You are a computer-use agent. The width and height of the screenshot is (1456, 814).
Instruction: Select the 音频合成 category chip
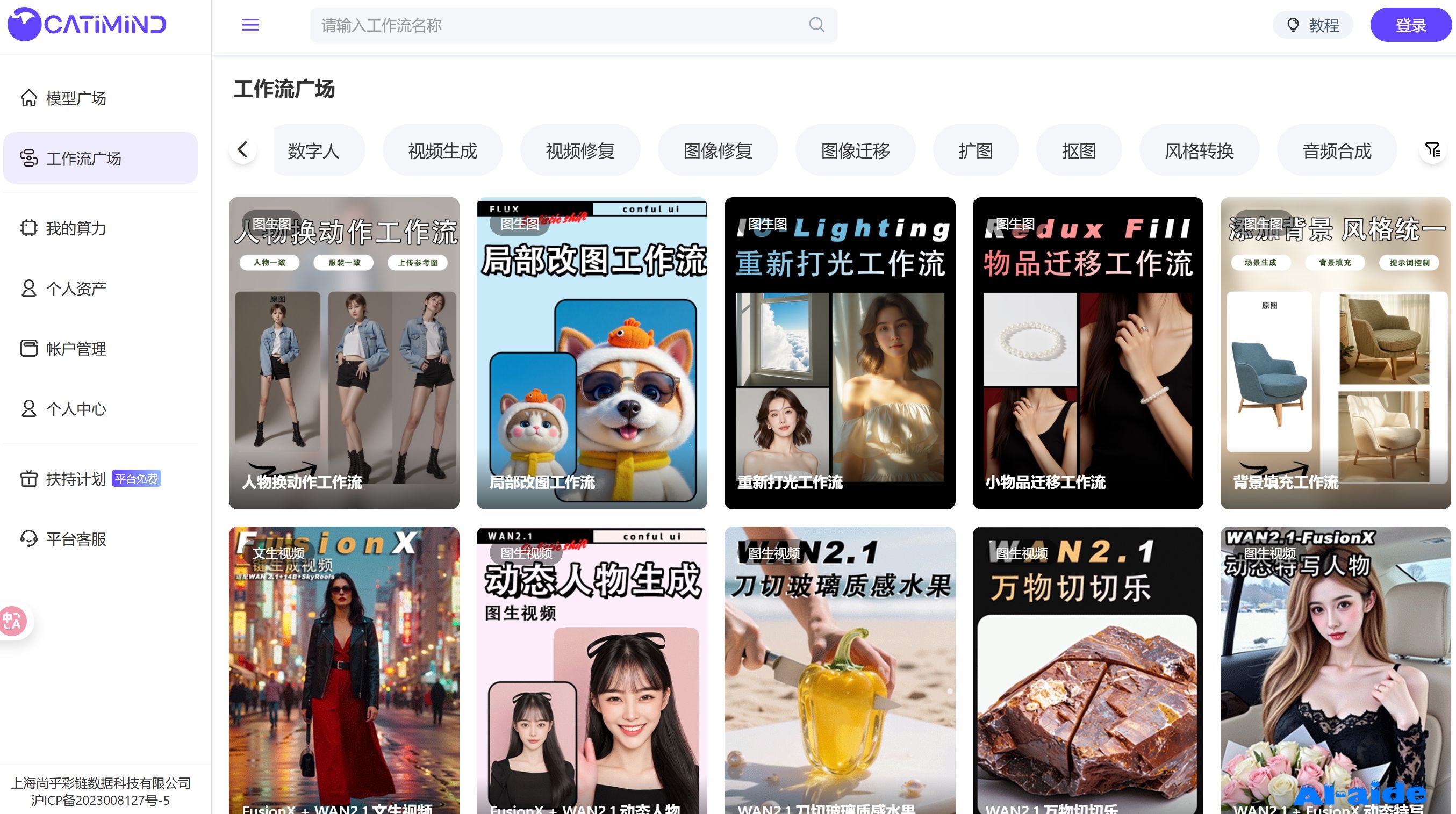coord(1337,151)
